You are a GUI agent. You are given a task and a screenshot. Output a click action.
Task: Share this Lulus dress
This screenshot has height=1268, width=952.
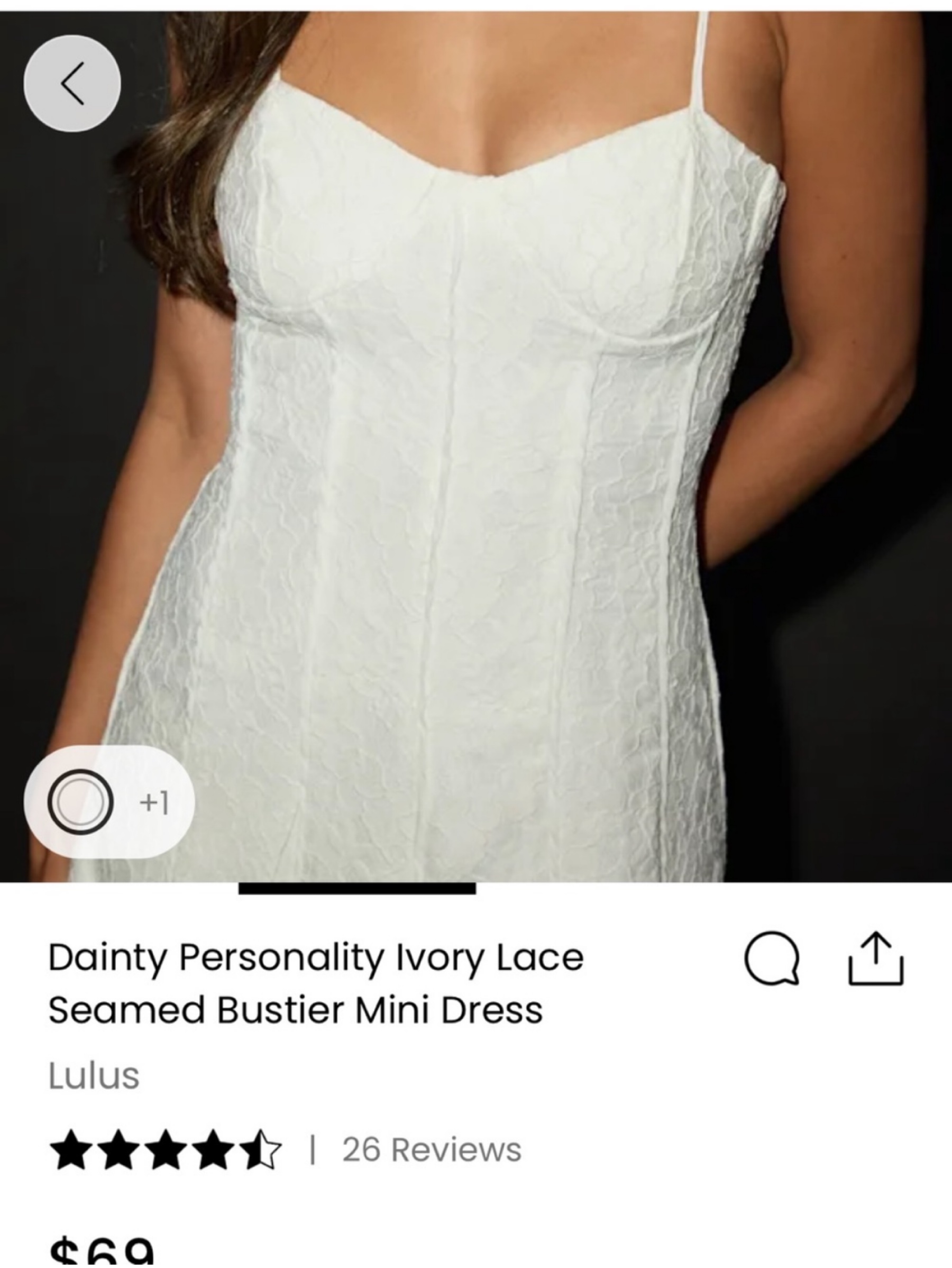pos(876,958)
